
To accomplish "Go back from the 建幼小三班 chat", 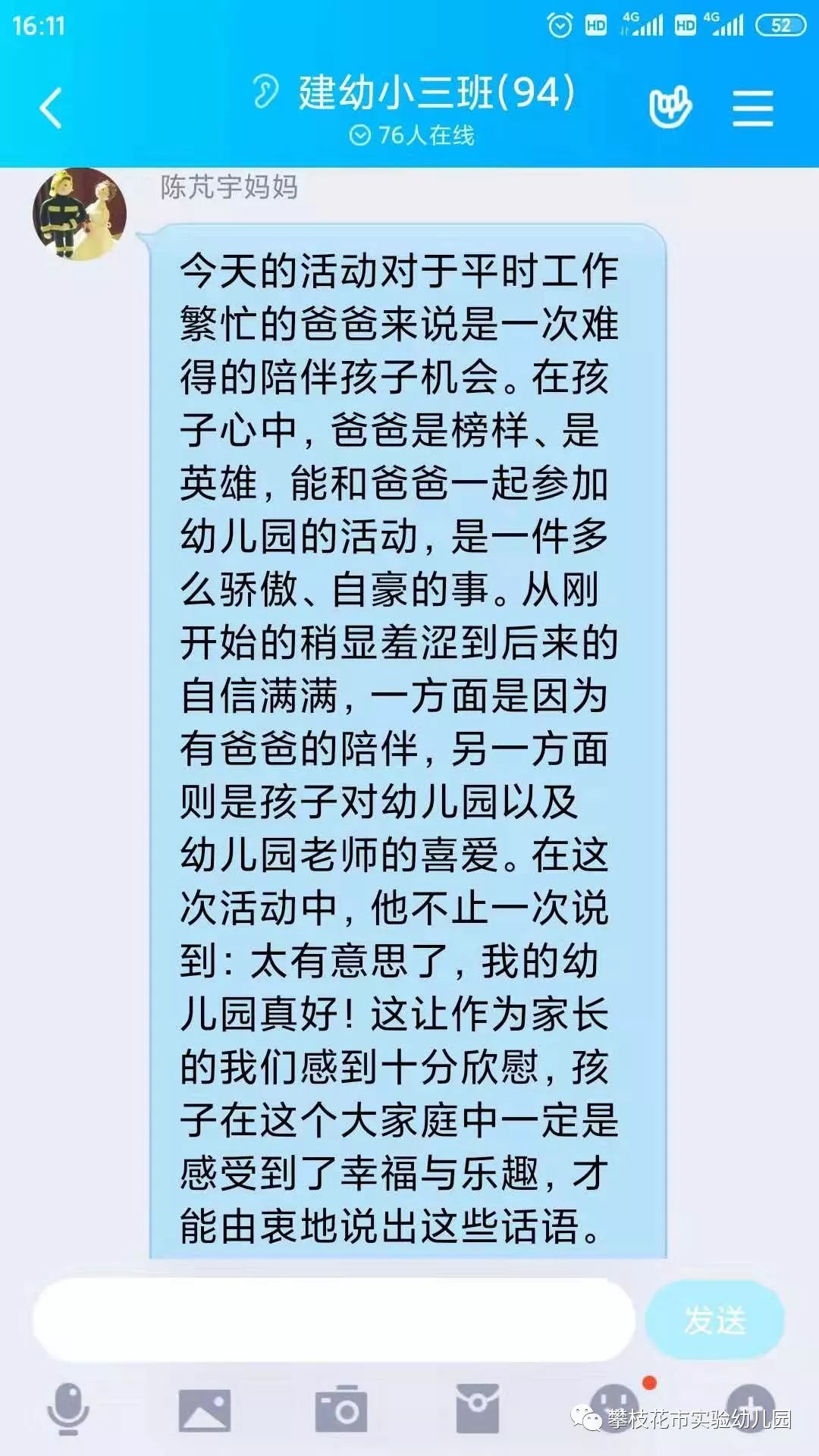I will click(50, 108).
